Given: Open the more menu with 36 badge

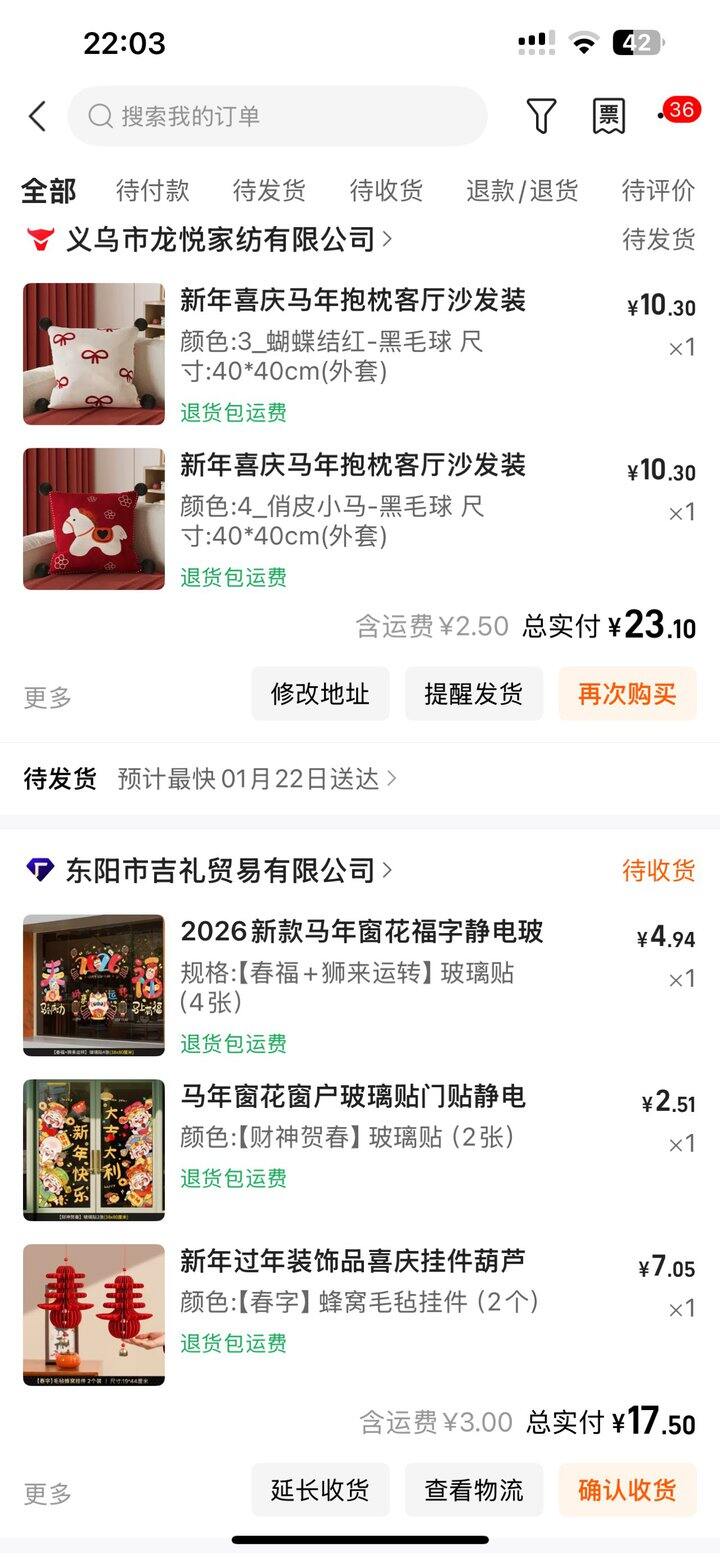Looking at the screenshot, I should coord(675,114).
